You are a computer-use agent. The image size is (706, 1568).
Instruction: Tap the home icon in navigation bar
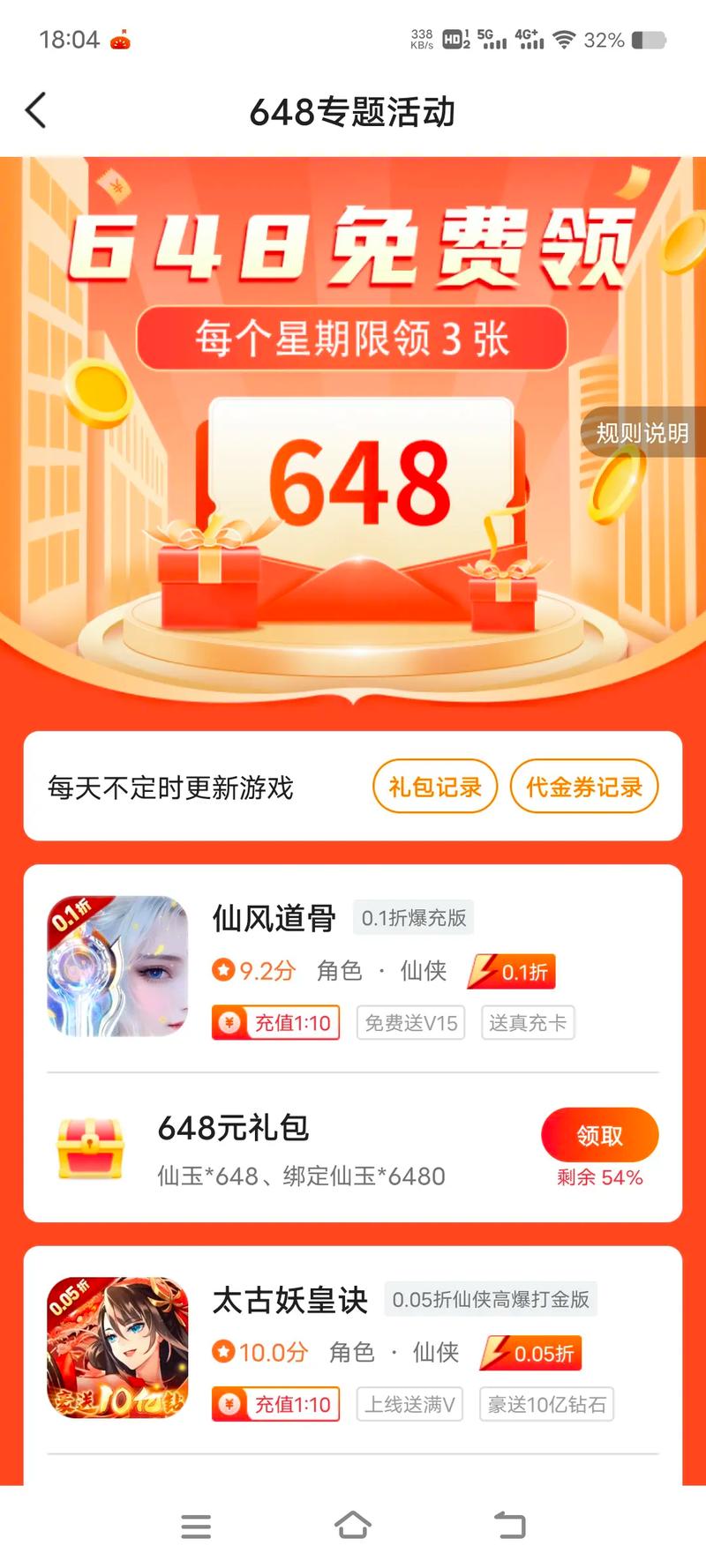click(x=353, y=1527)
